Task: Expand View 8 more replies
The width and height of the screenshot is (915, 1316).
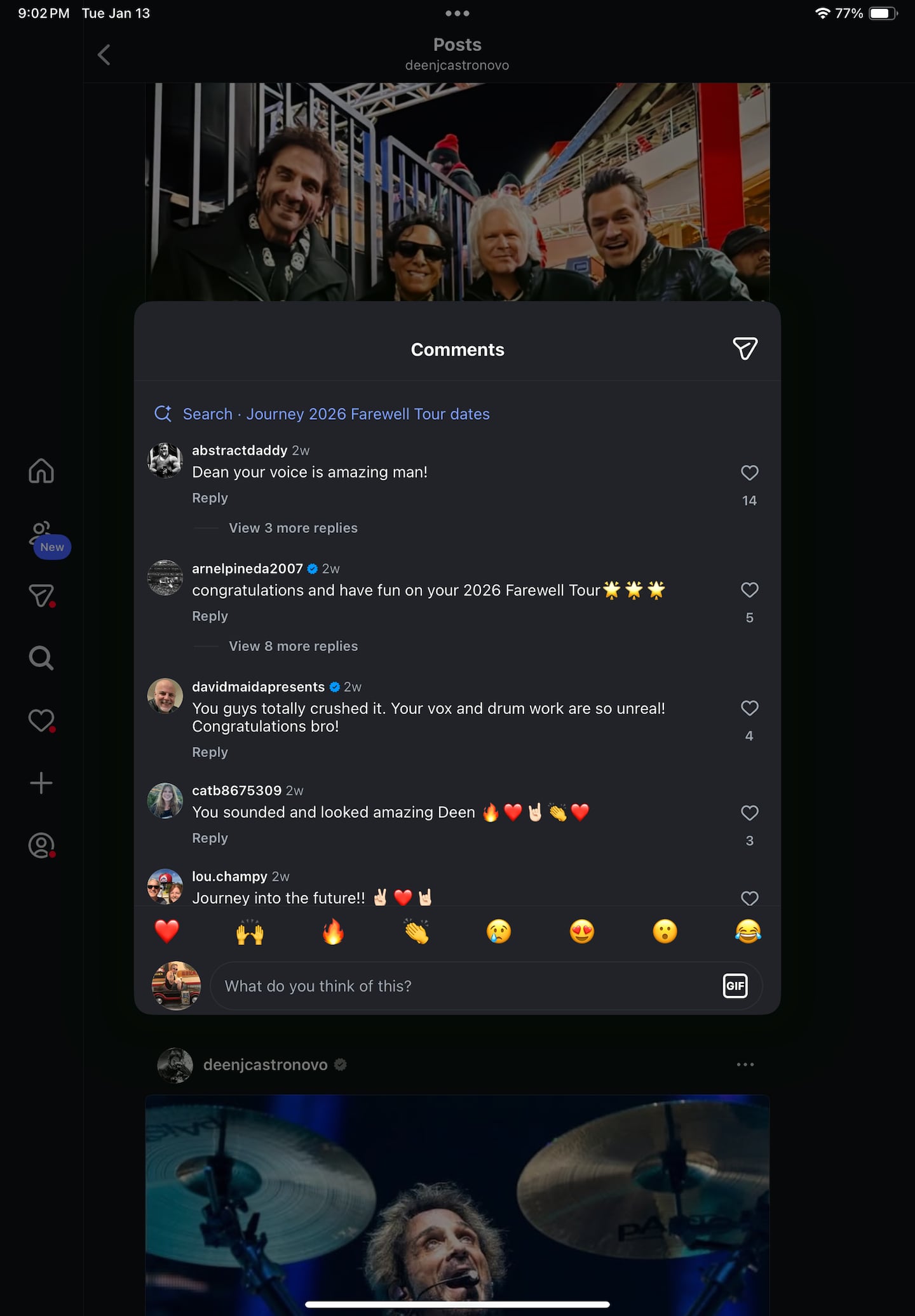Action: 293,646
